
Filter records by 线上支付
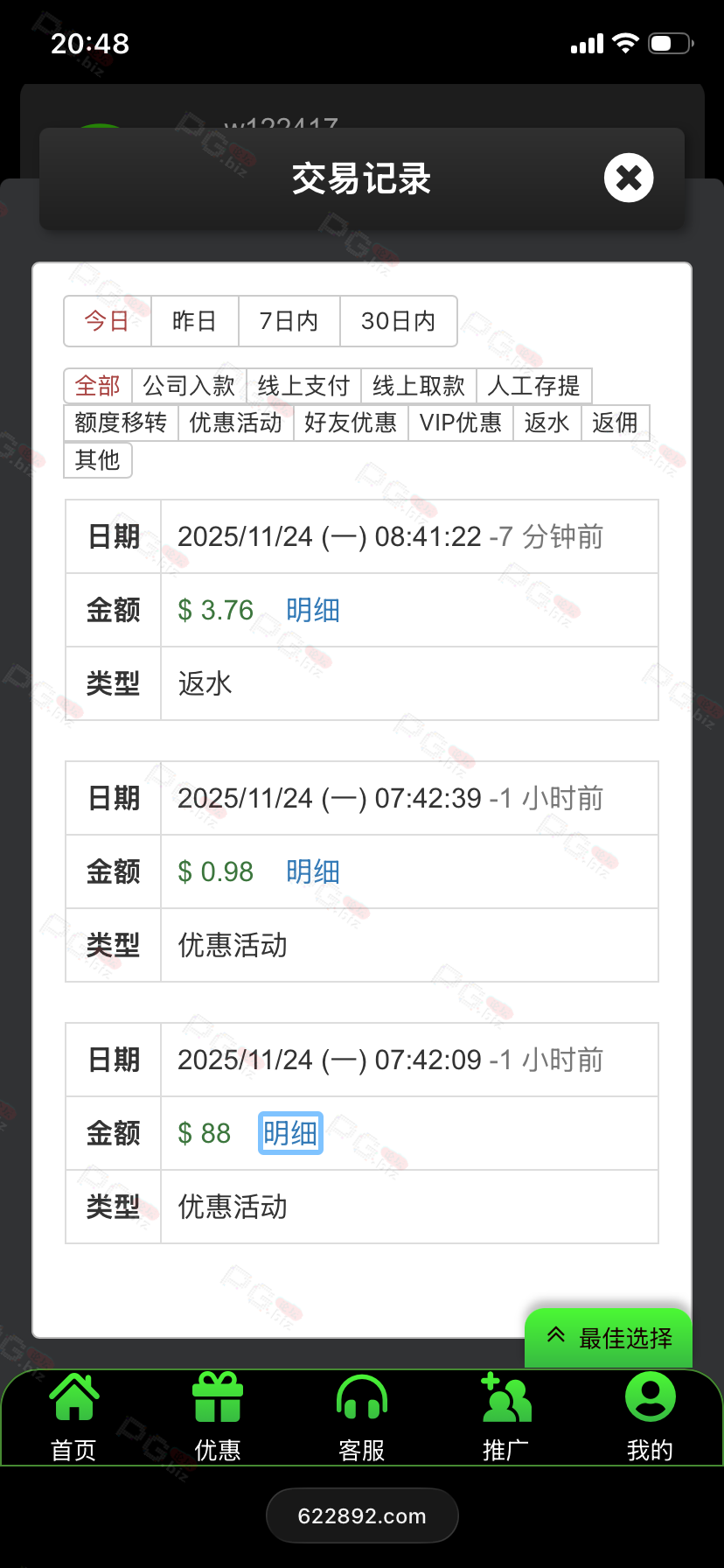tap(304, 386)
